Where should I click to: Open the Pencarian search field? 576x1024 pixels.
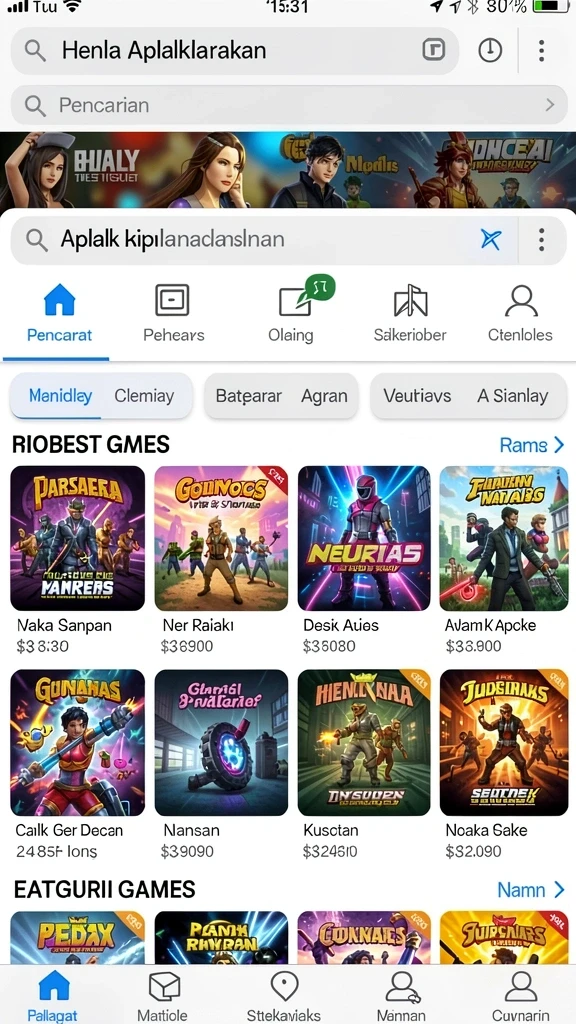[289, 104]
